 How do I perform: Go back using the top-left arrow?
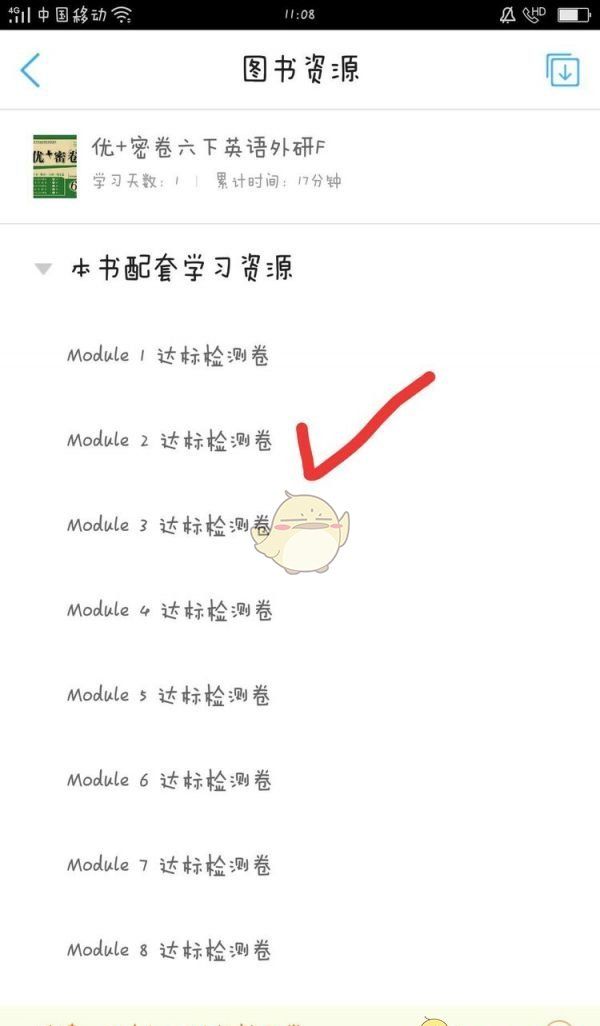click(31, 70)
